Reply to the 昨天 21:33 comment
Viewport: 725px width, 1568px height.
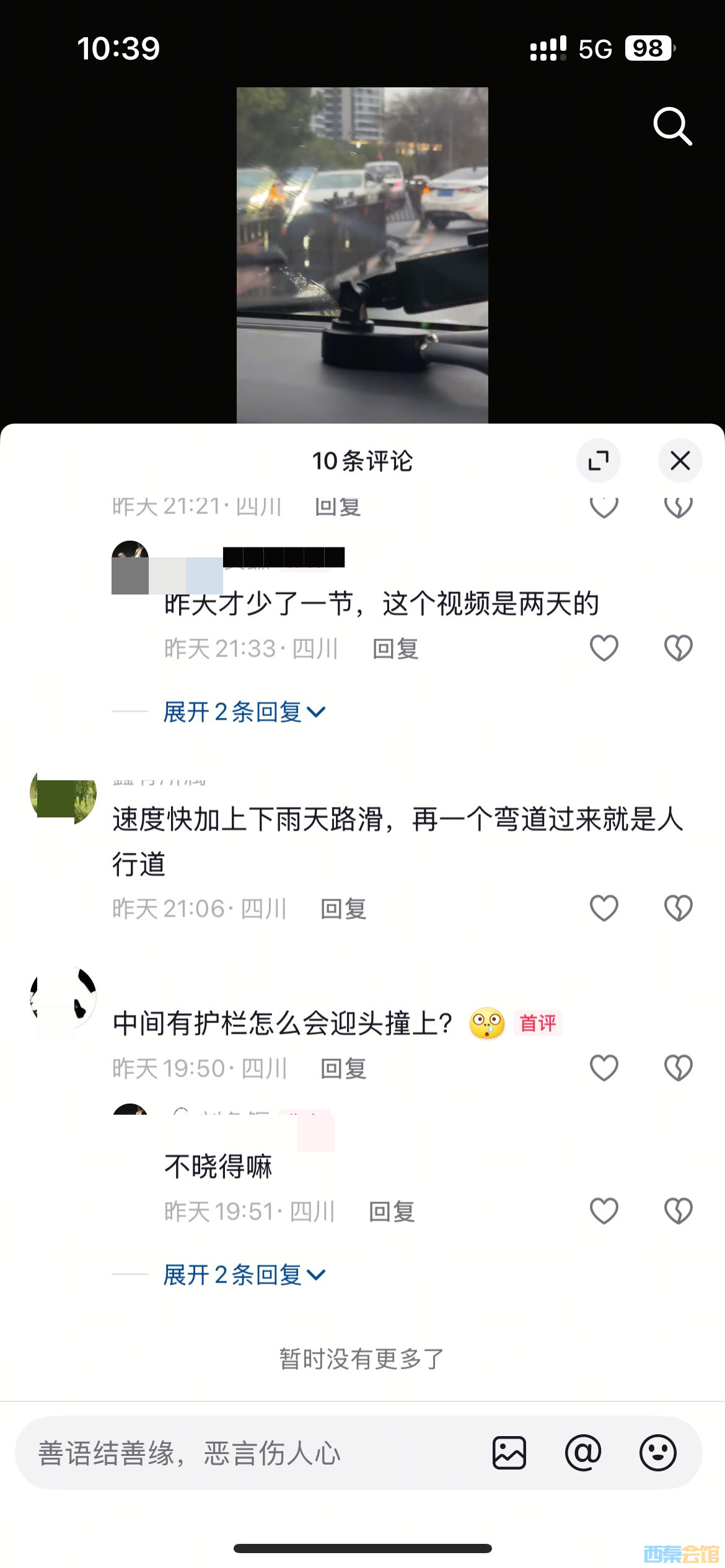(x=395, y=649)
